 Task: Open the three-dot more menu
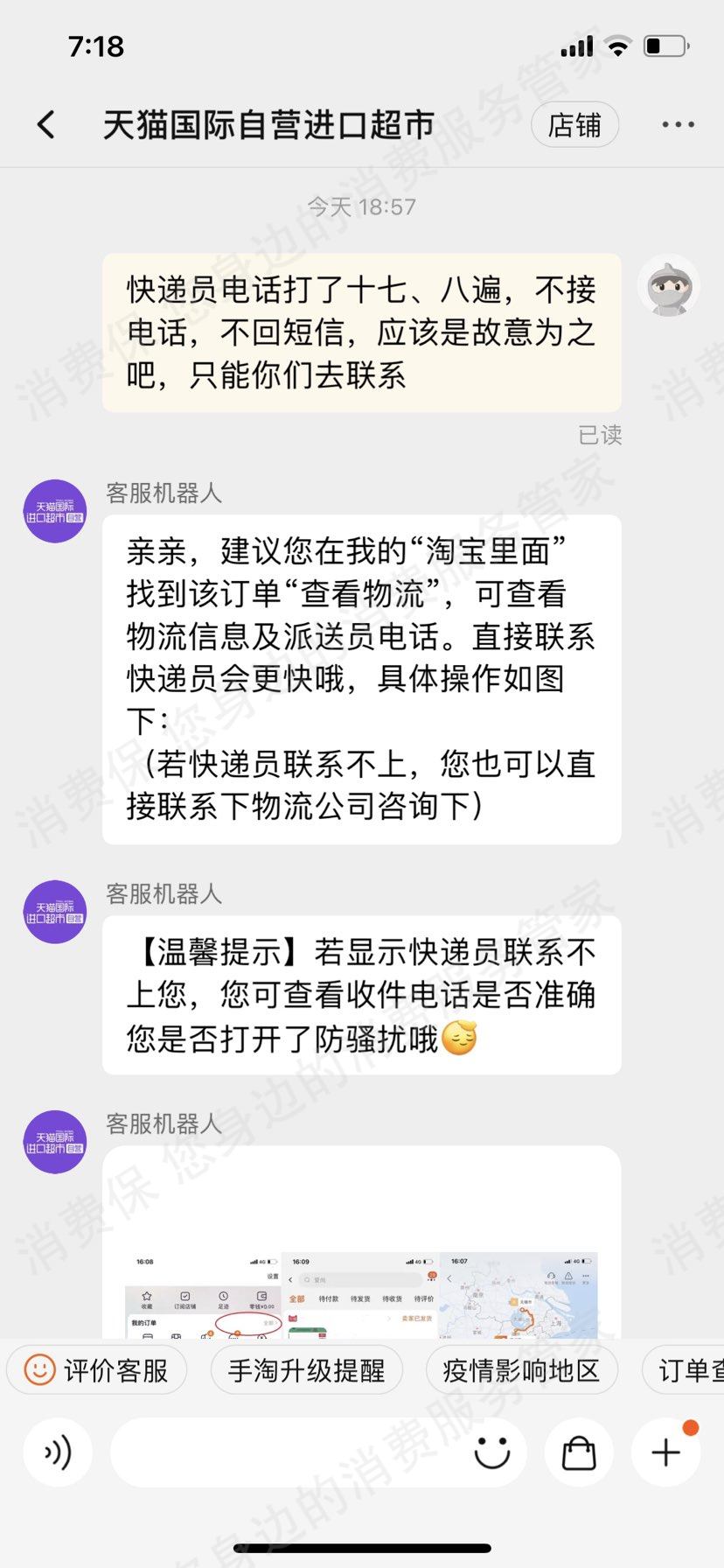pos(678,125)
